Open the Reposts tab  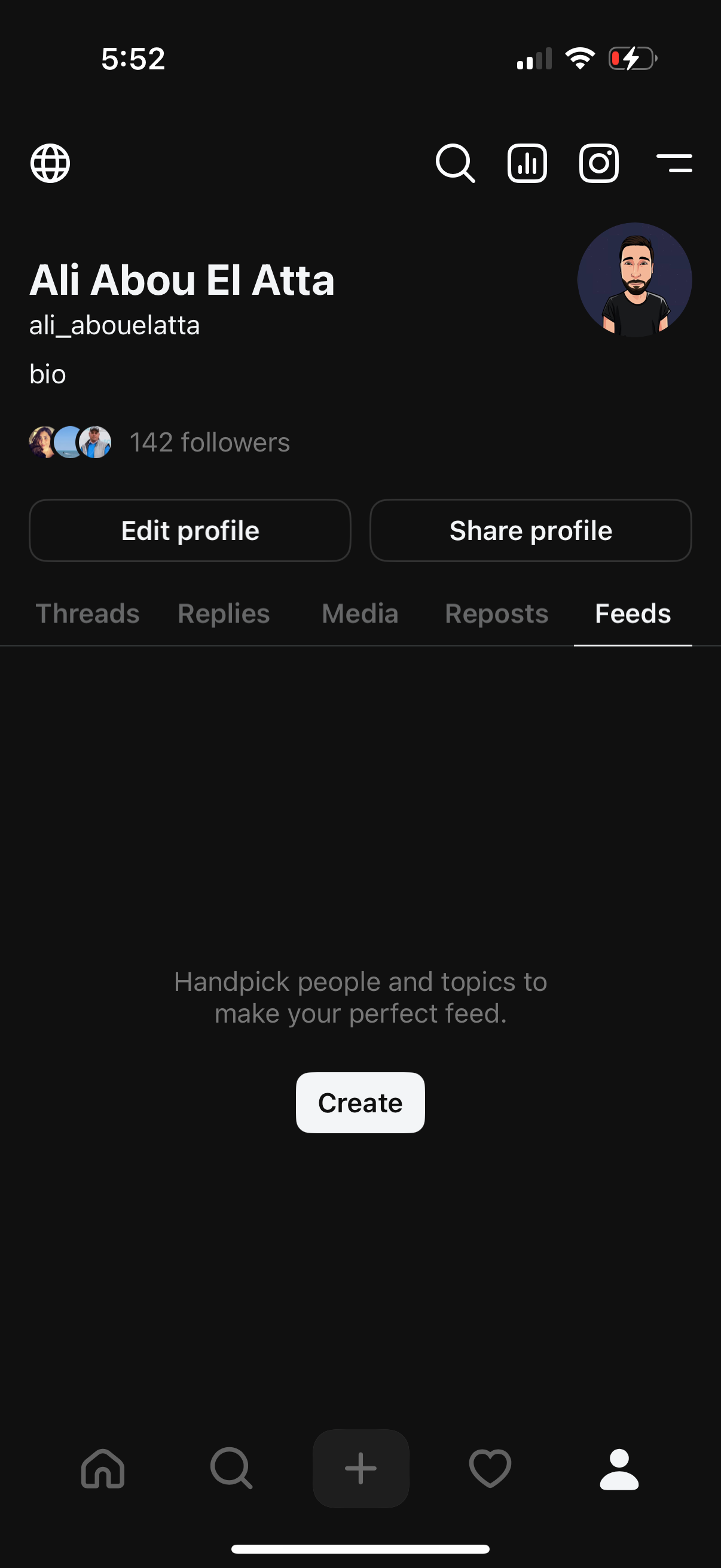pyautogui.click(x=496, y=614)
